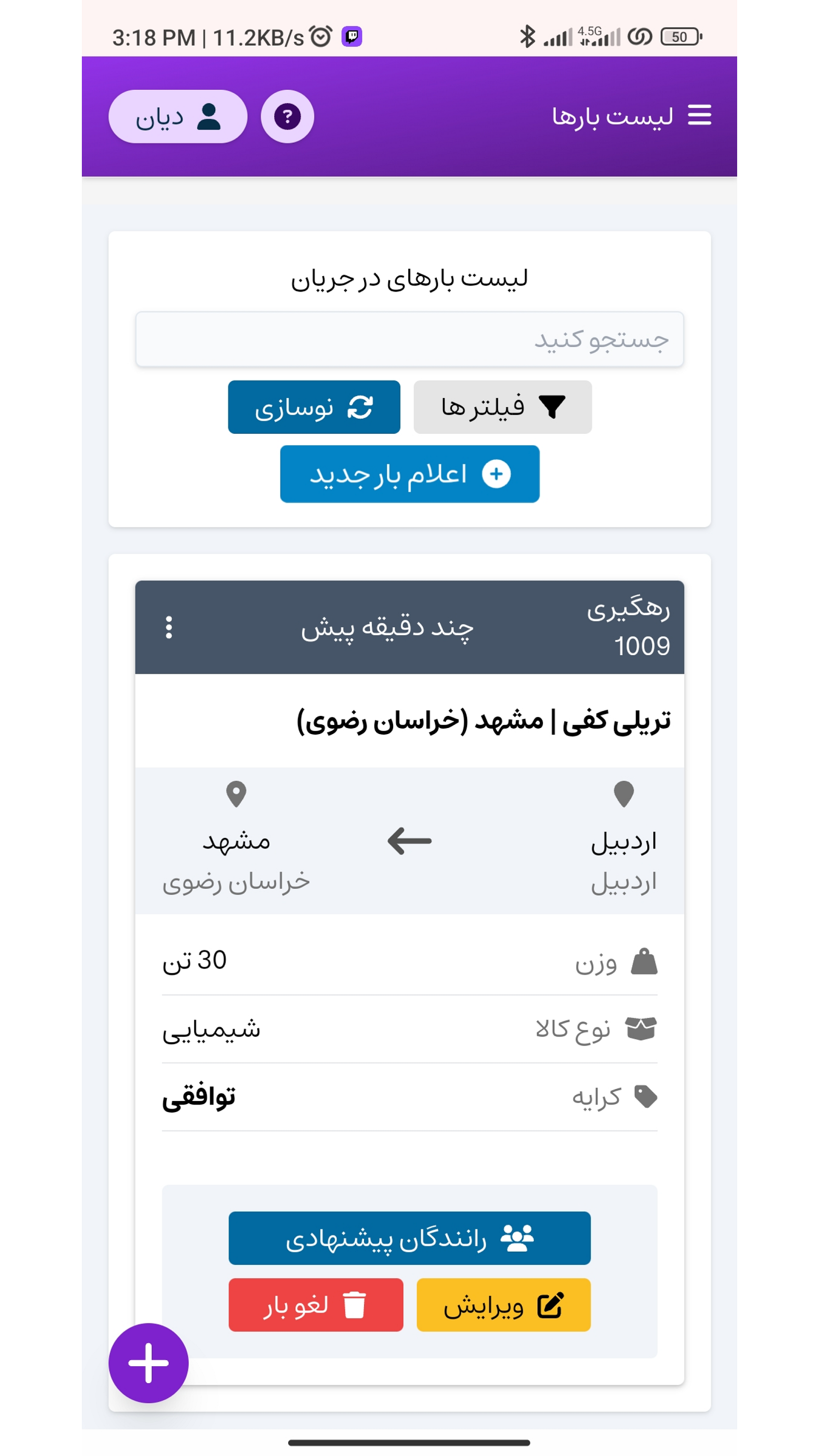This screenshot has width=819, height=1456.
Task: Open the فیلتر ها filters button
Action: click(x=503, y=407)
